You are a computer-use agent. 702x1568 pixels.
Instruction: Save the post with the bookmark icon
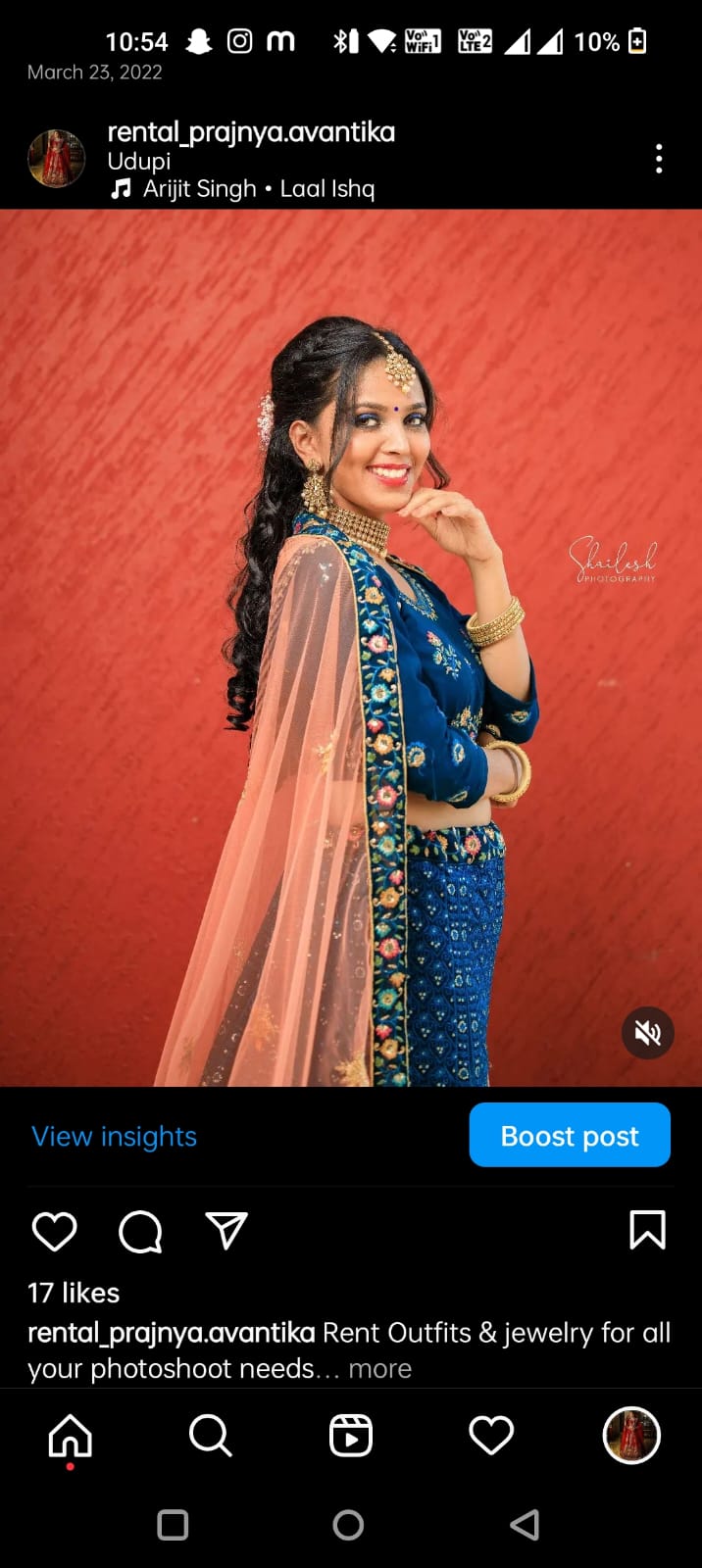tap(647, 1231)
